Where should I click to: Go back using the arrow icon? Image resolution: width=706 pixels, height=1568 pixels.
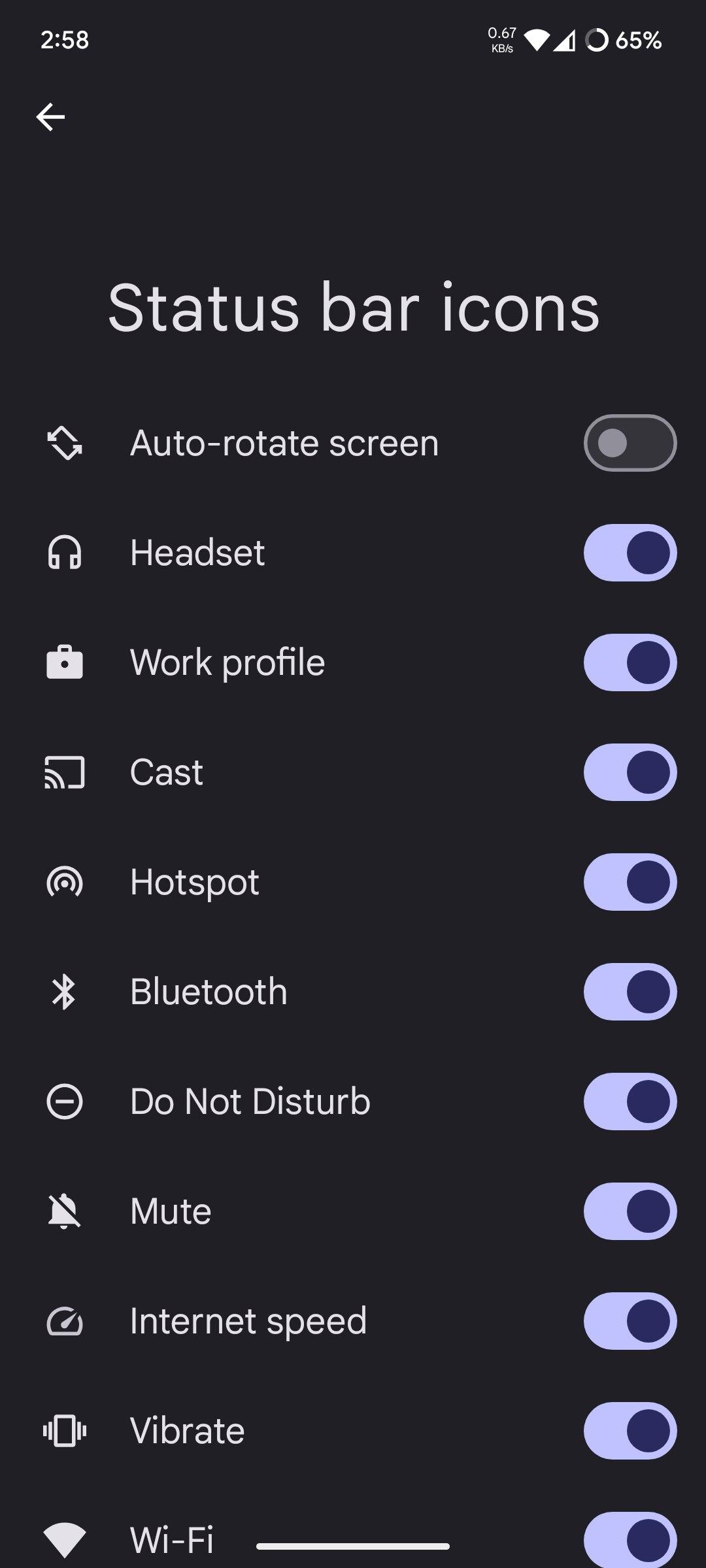coord(50,117)
